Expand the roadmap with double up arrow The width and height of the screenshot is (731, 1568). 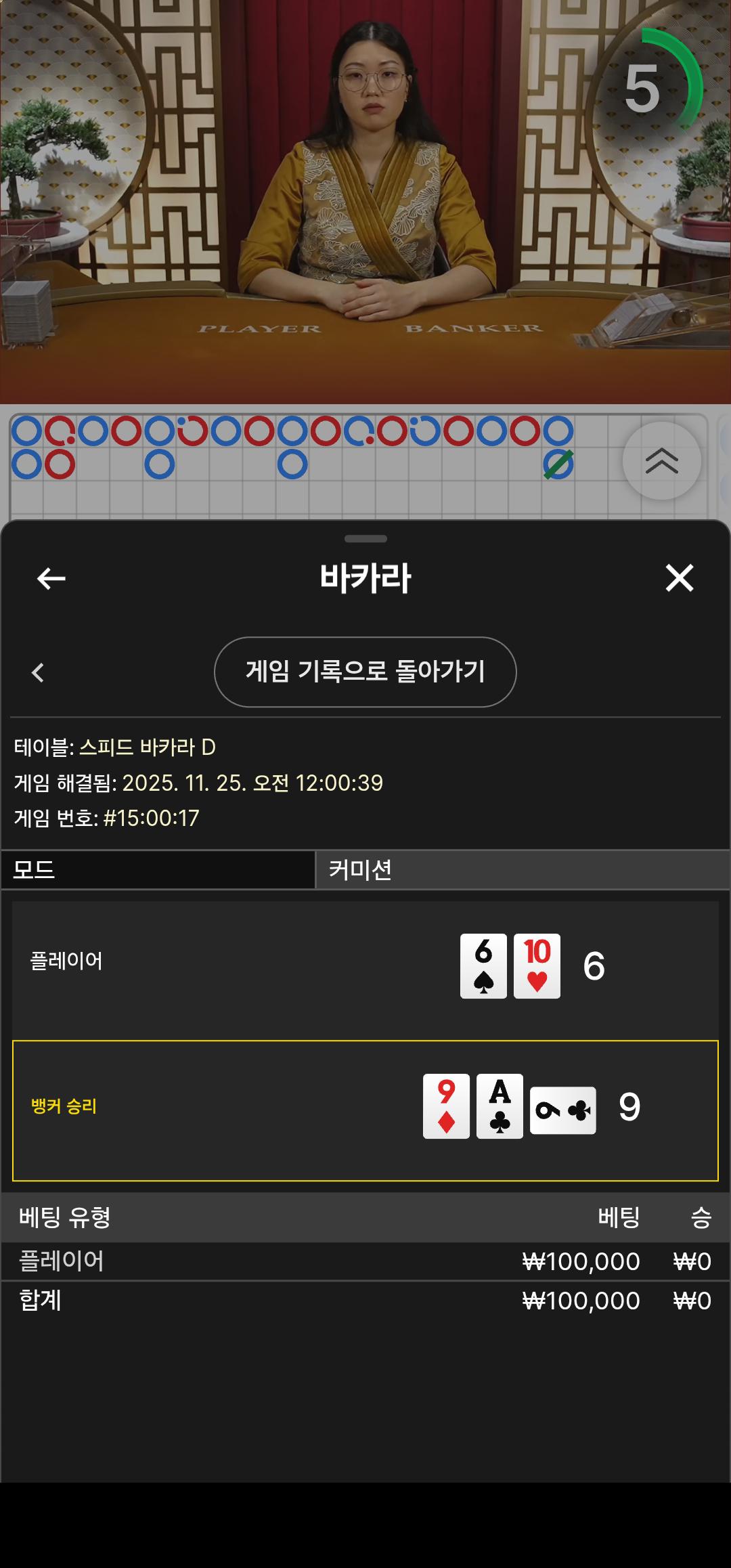coord(661,461)
